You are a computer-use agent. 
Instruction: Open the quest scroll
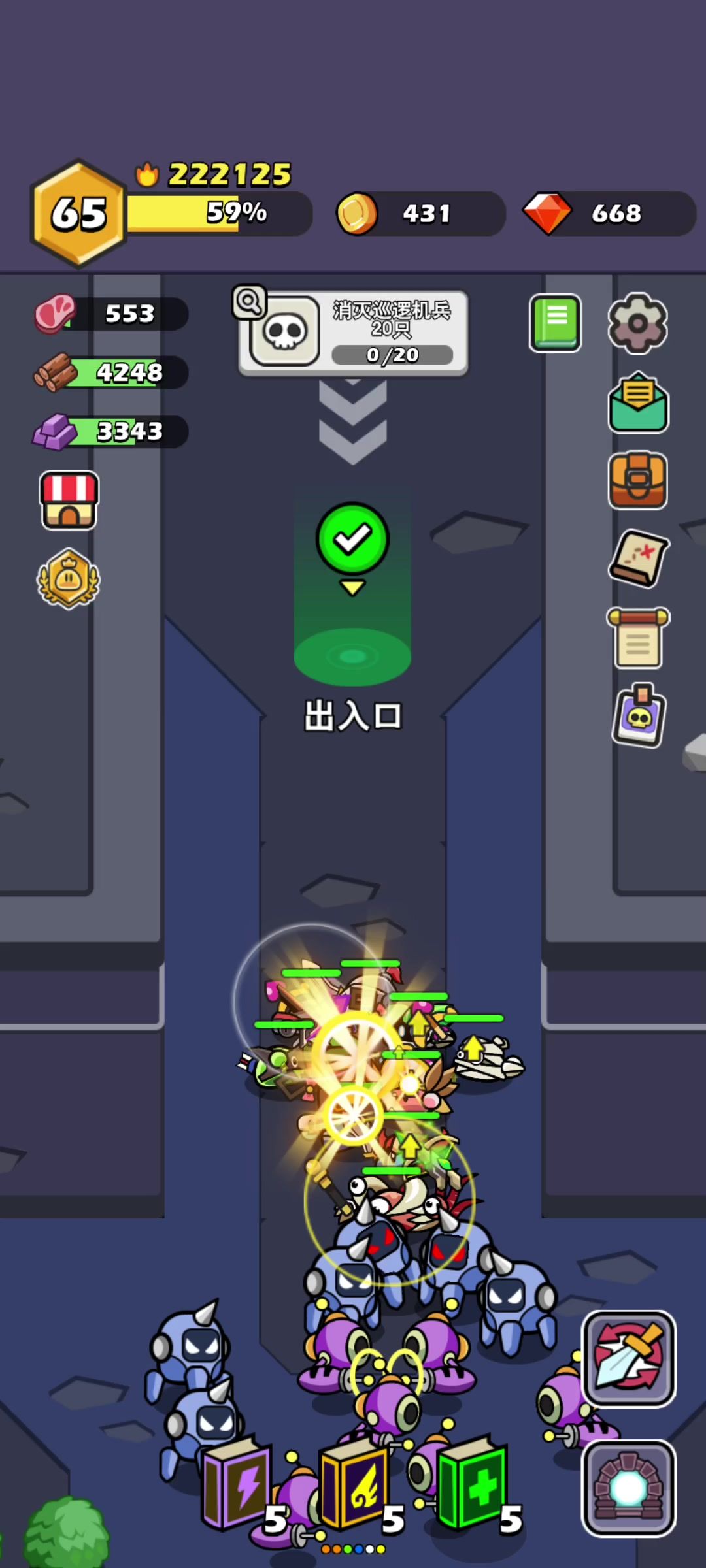pos(638,638)
